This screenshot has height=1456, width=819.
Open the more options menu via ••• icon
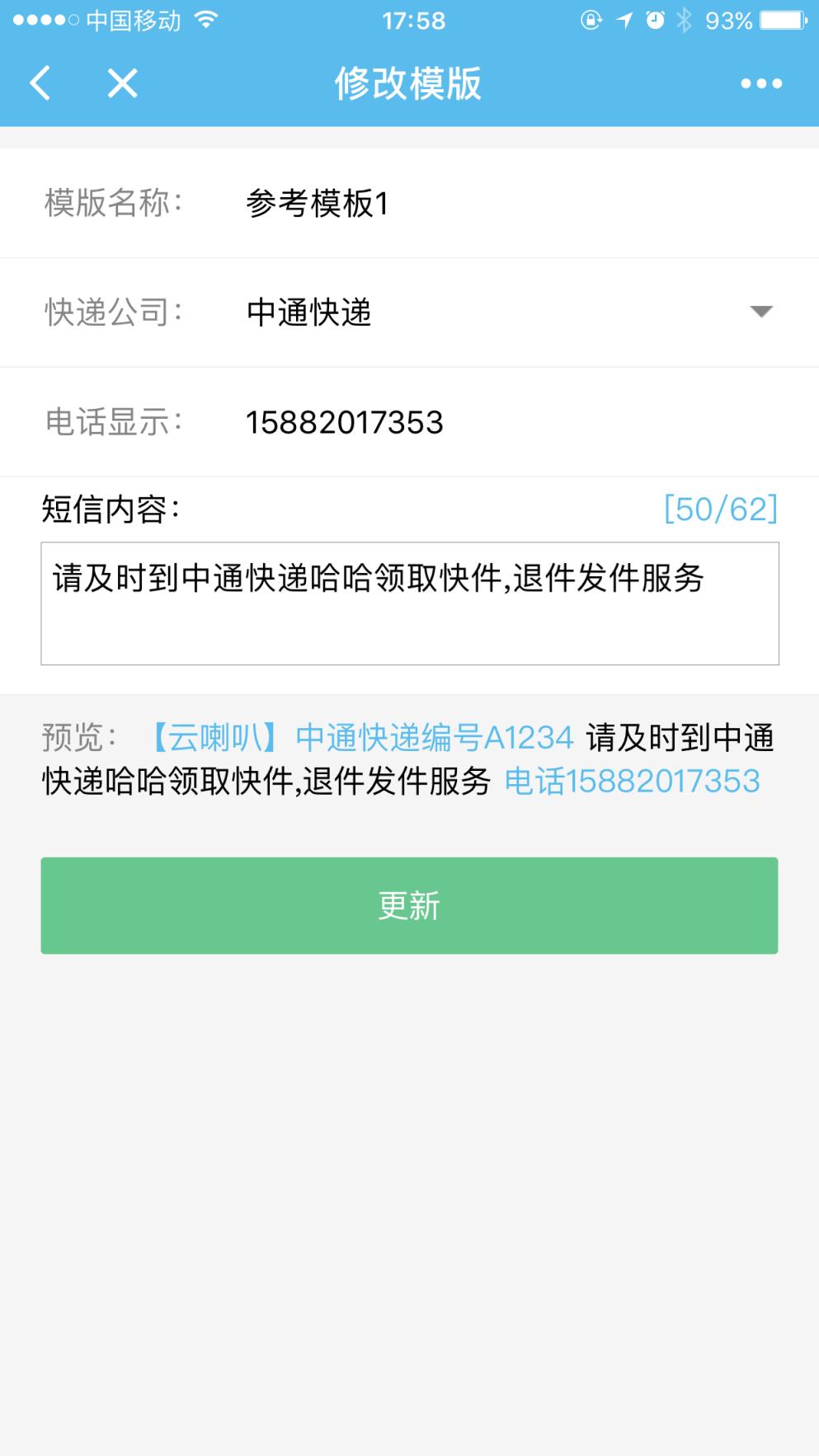pyautogui.click(x=760, y=82)
